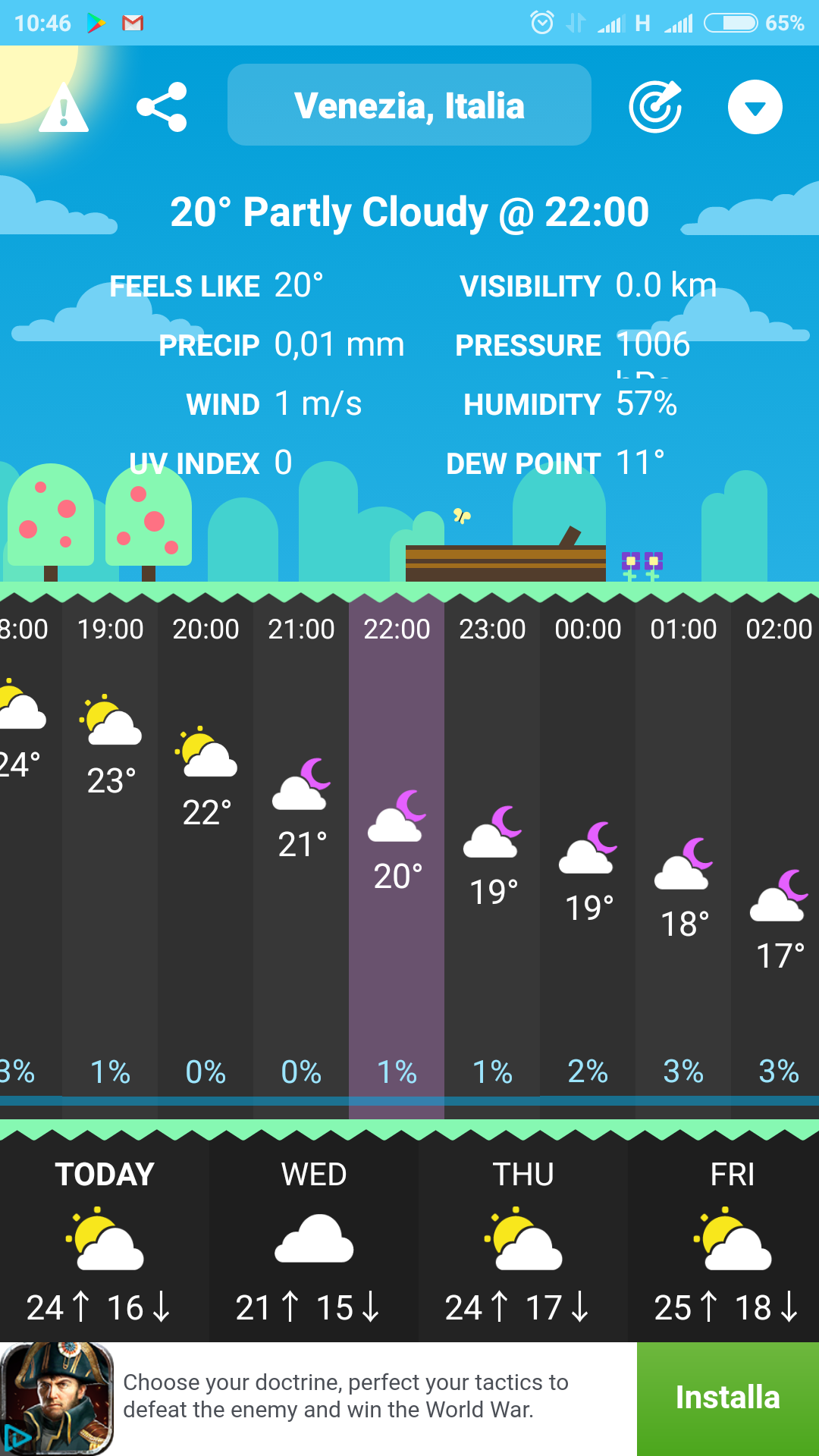Open TODAY daily forecast
This screenshot has height=1456, width=819.
point(105,1241)
